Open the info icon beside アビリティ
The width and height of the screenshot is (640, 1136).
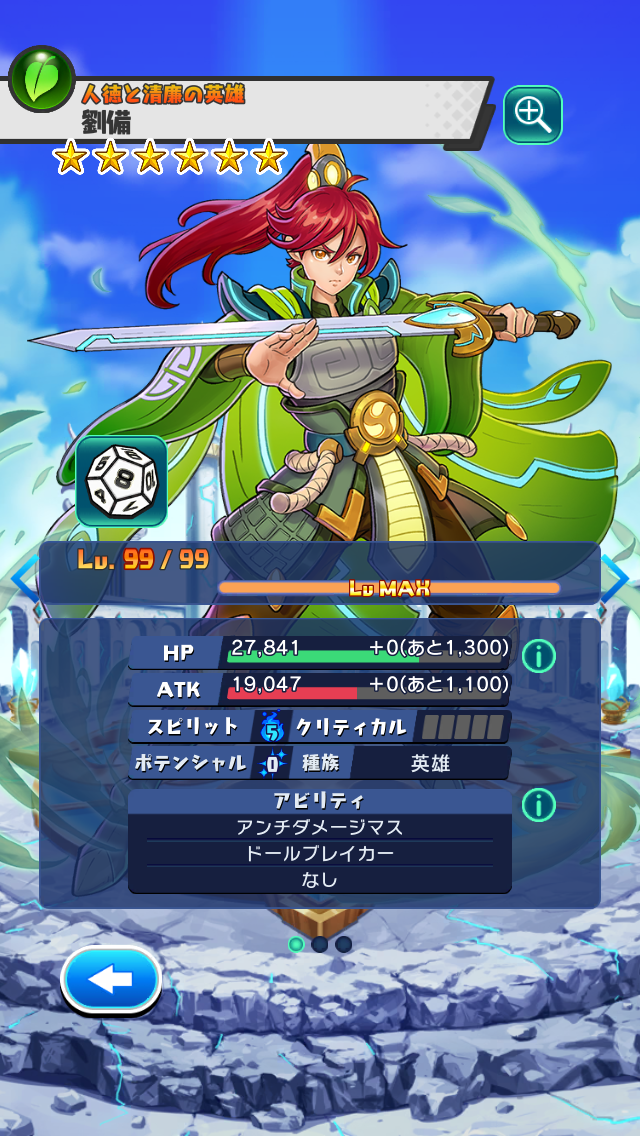click(539, 804)
